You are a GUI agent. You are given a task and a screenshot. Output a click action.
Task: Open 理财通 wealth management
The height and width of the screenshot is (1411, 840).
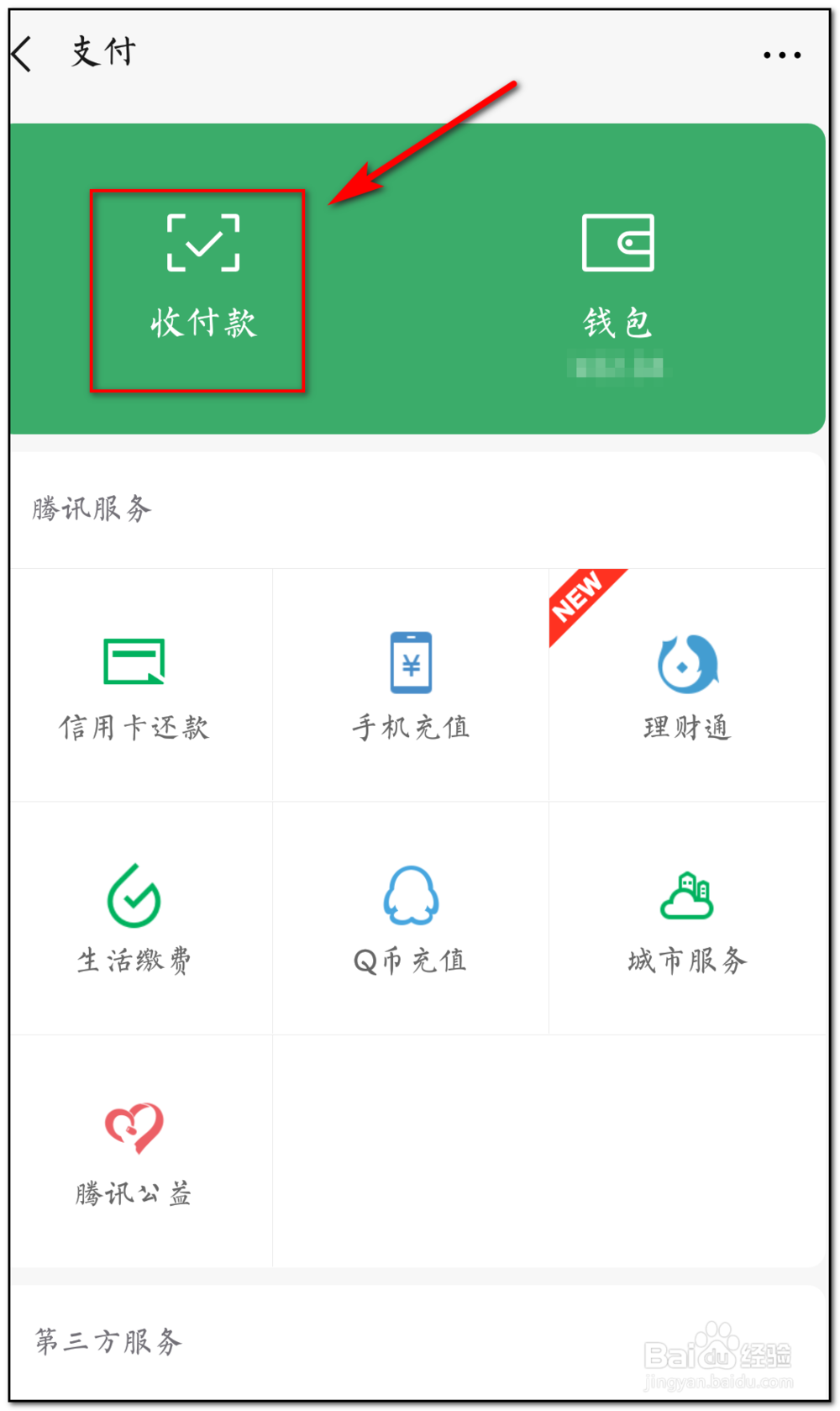687,685
